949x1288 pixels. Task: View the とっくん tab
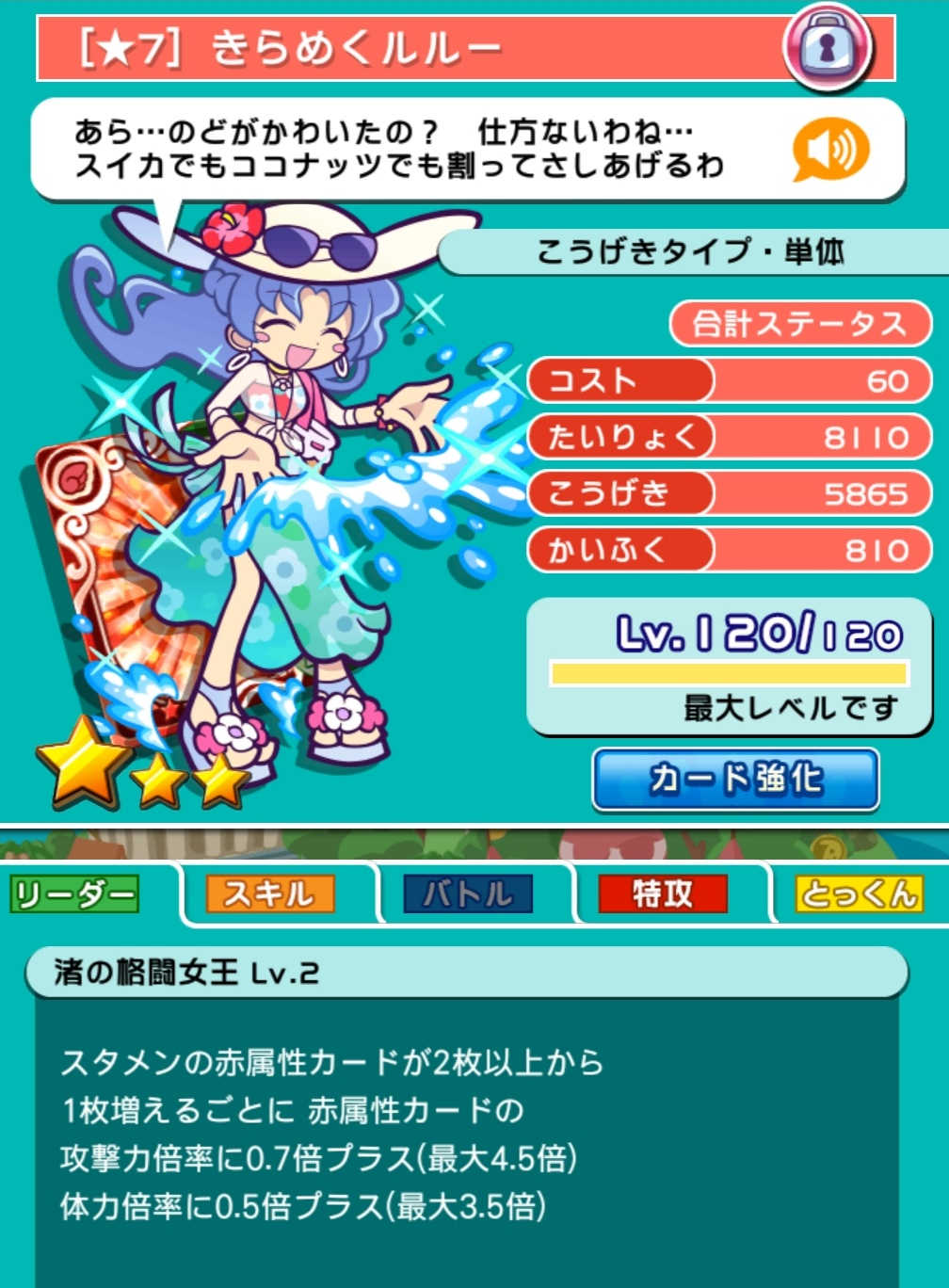click(859, 894)
